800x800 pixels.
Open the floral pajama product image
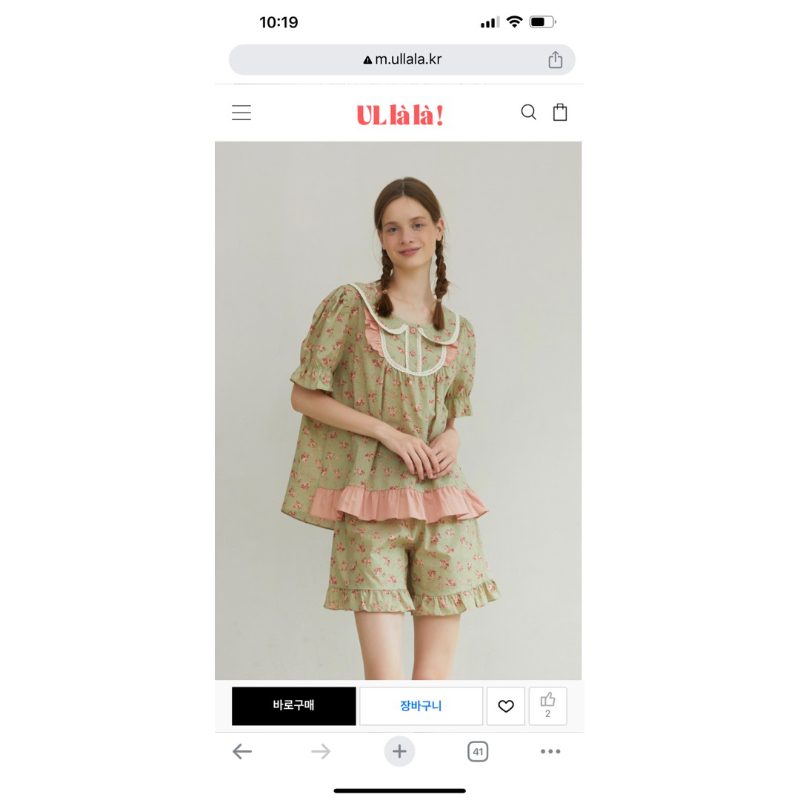click(x=398, y=410)
